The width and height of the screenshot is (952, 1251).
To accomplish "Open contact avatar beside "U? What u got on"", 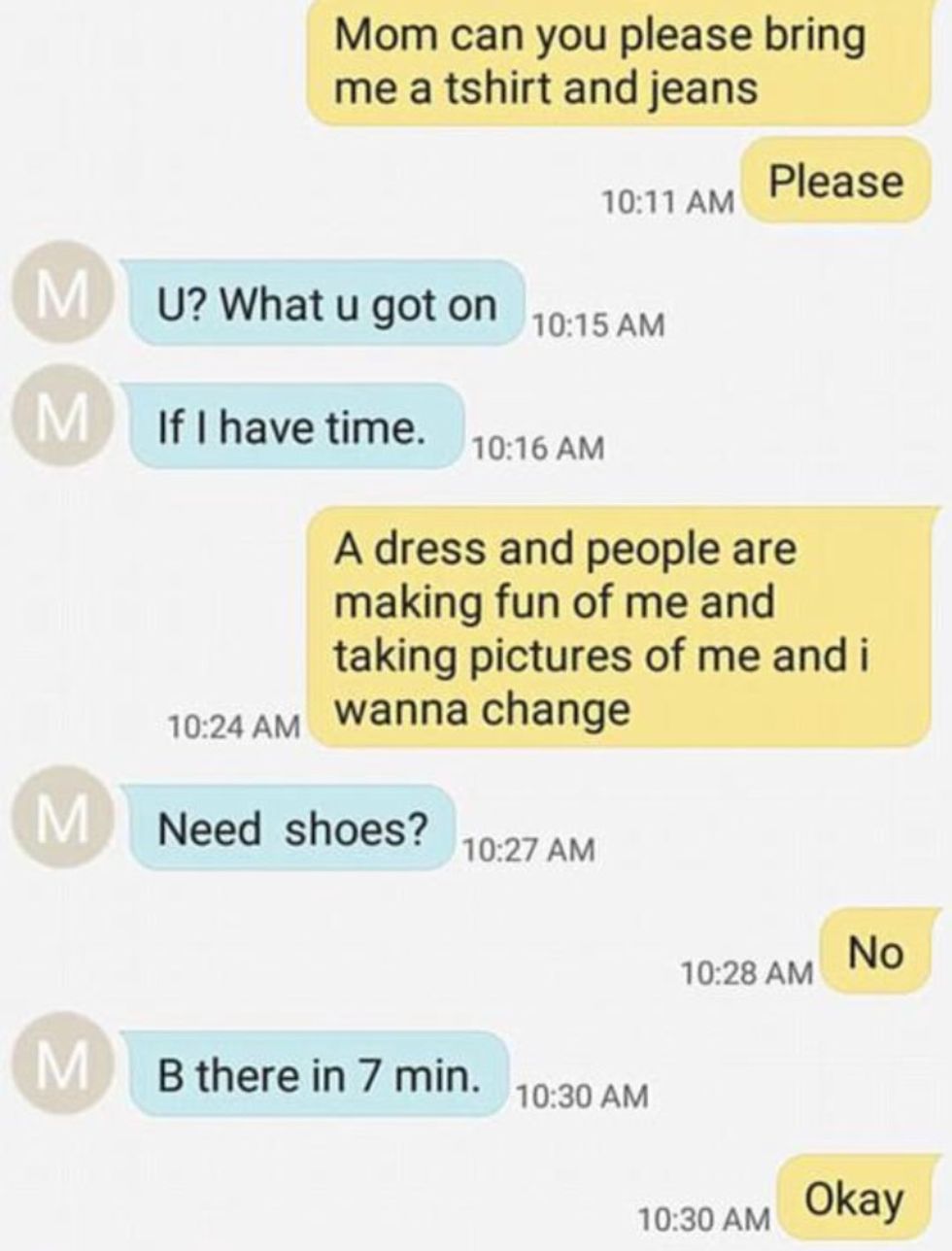I will (61, 291).
